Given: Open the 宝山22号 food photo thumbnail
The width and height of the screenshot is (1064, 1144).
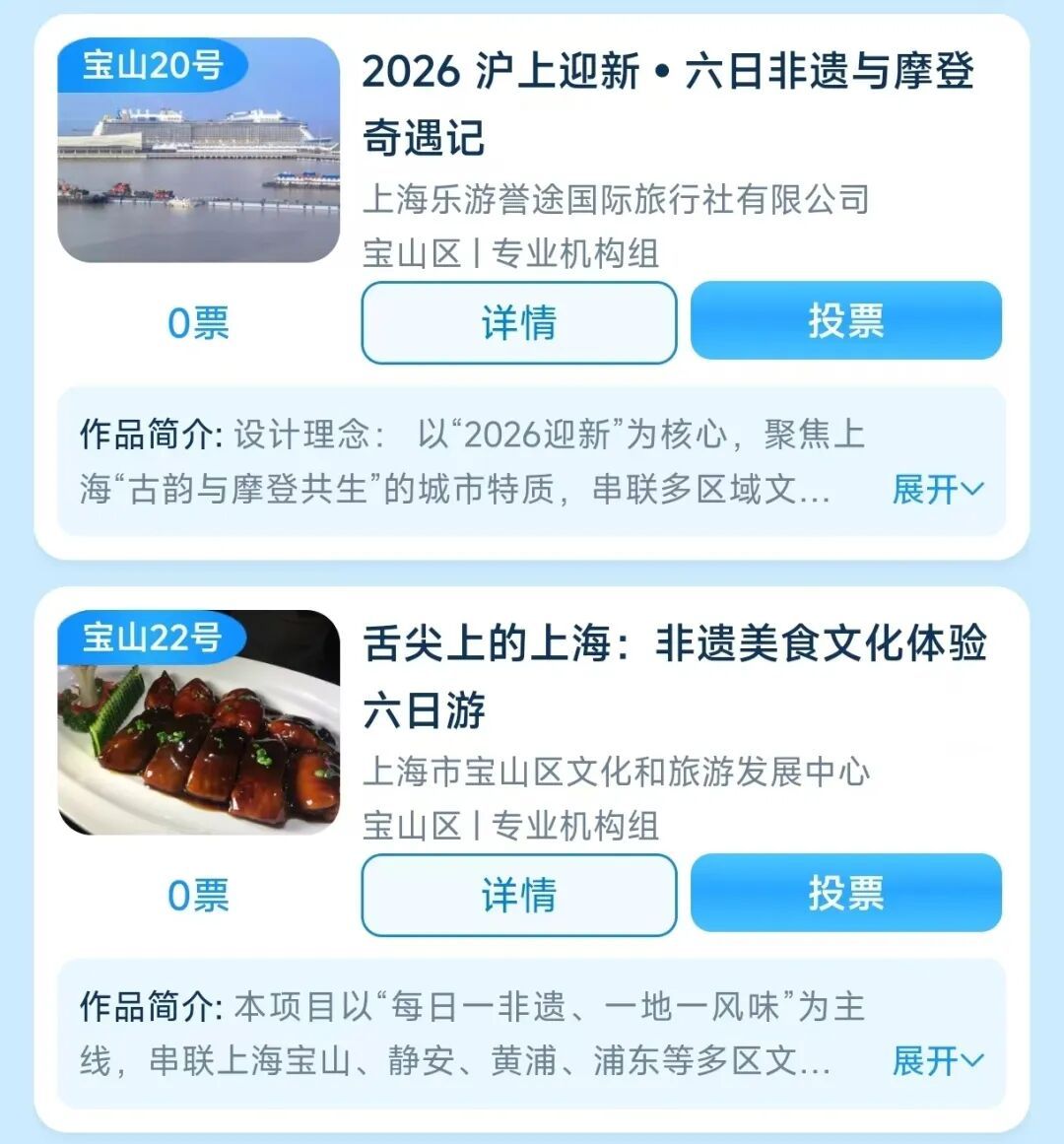Looking at the screenshot, I should (199, 723).
